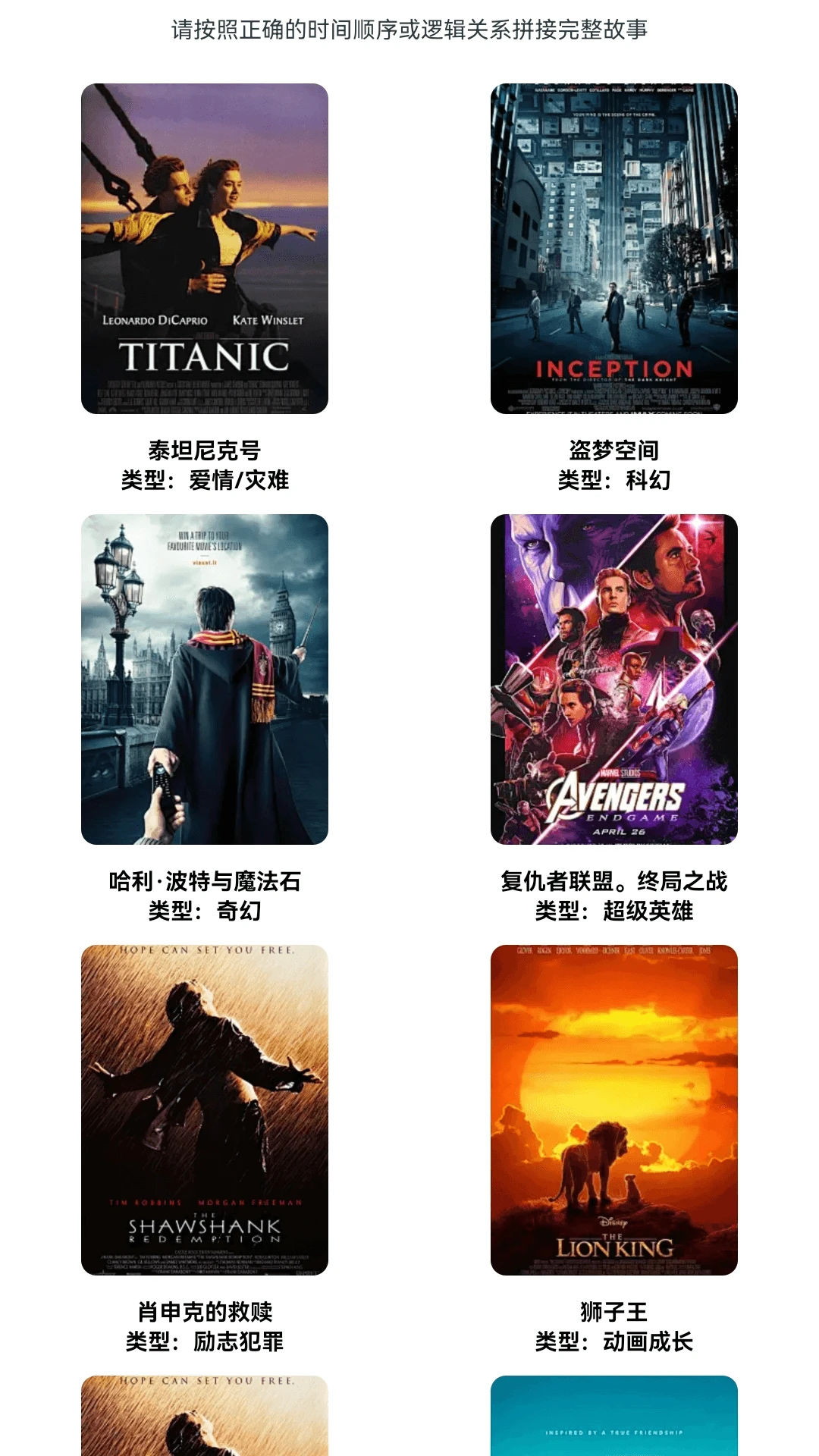Viewport: 819px width, 1456px height.
Task: Click the 复仇者联盟。终局之战 title label
Action: (x=614, y=882)
